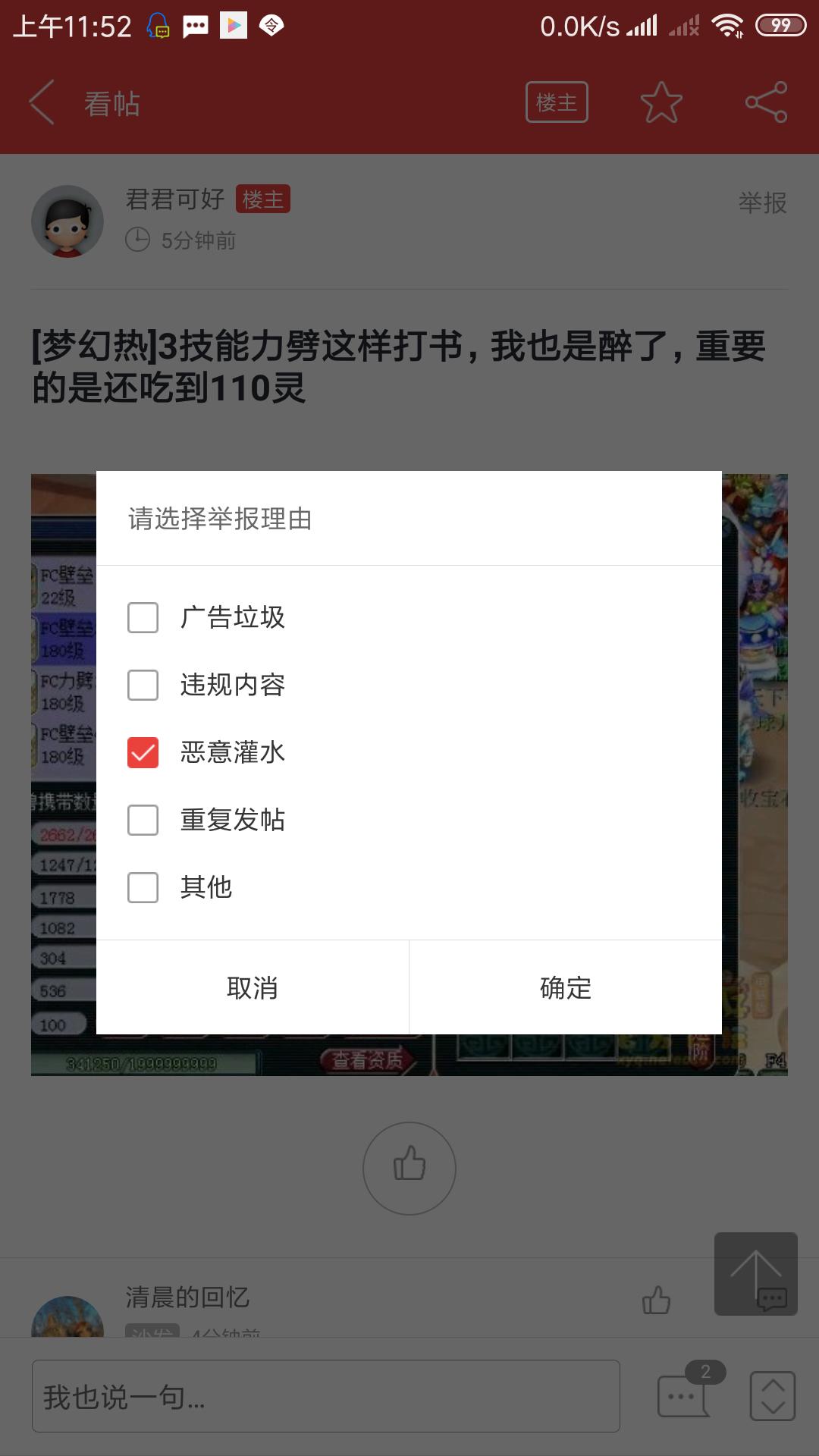This screenshot has height=1456, width=819.
Task: Confirm the report with 确定
Action: pyautogui.click(x=566, y=987)
